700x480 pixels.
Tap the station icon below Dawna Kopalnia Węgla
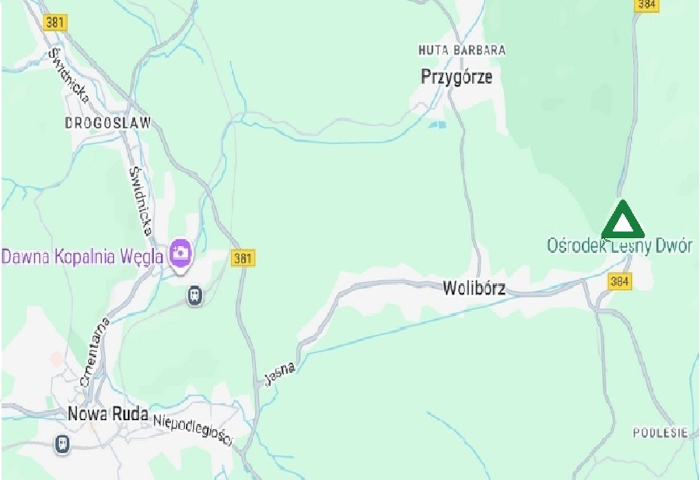coord(194,296)
